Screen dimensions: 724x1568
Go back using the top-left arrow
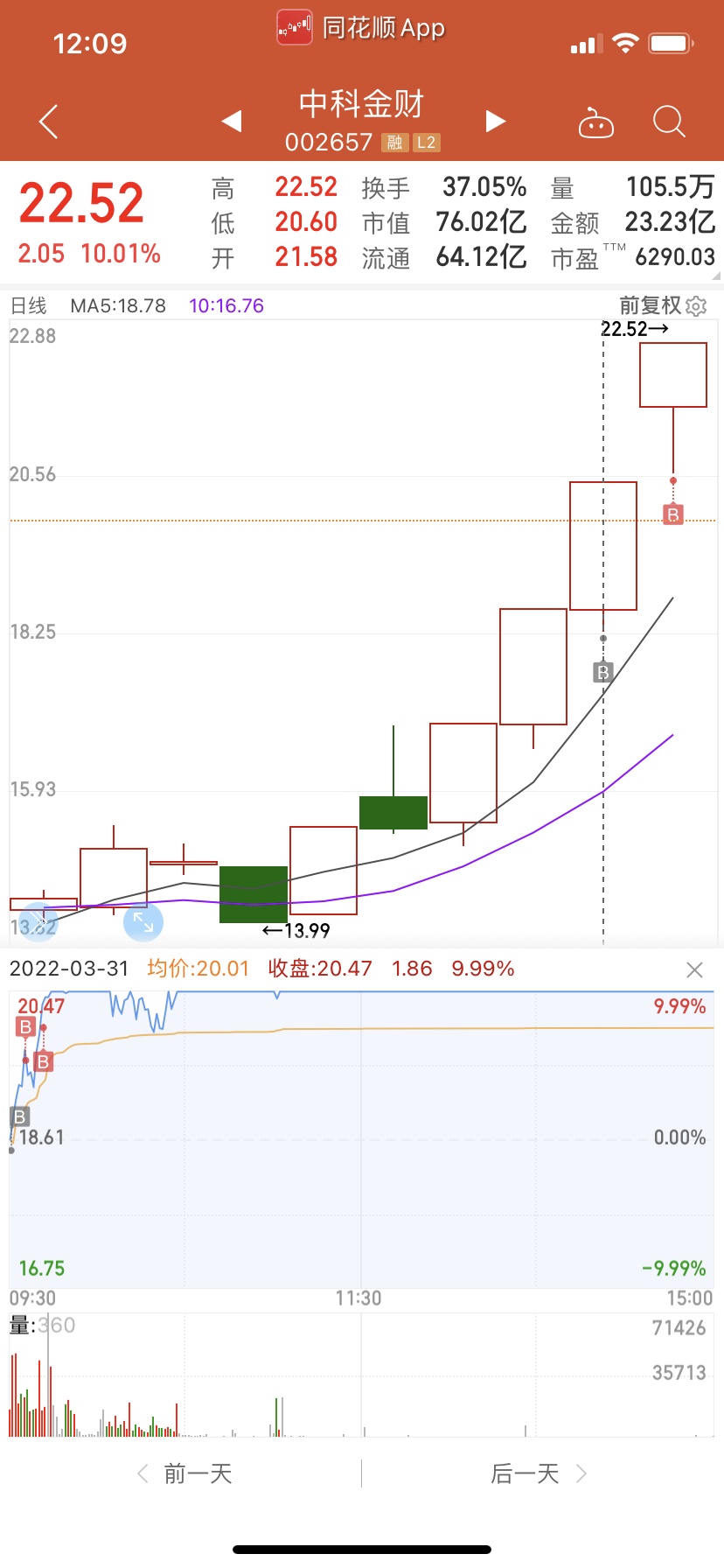49,122
